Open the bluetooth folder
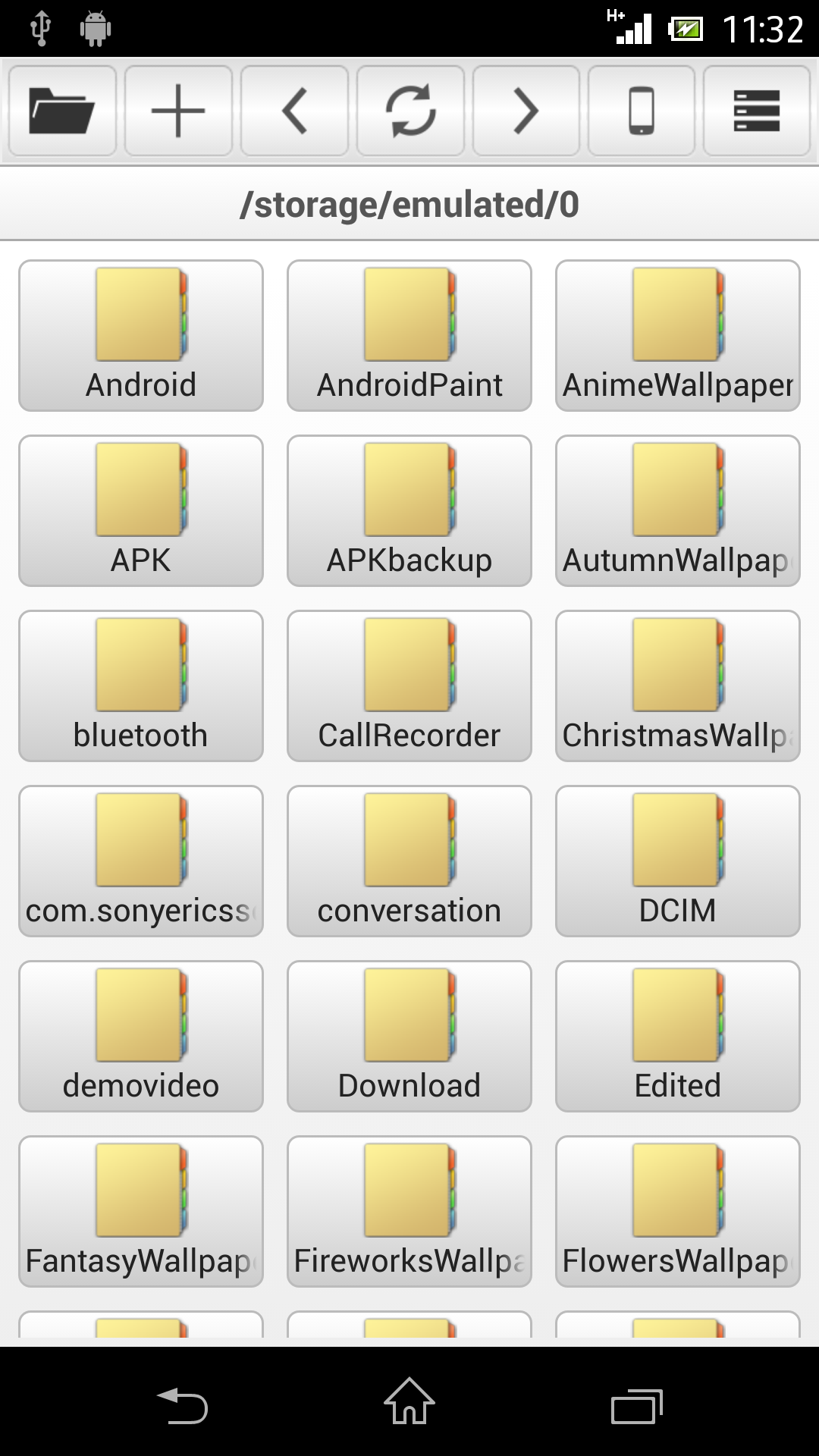819x1456 pixels. pyautogui.click(x=141, y=686)
